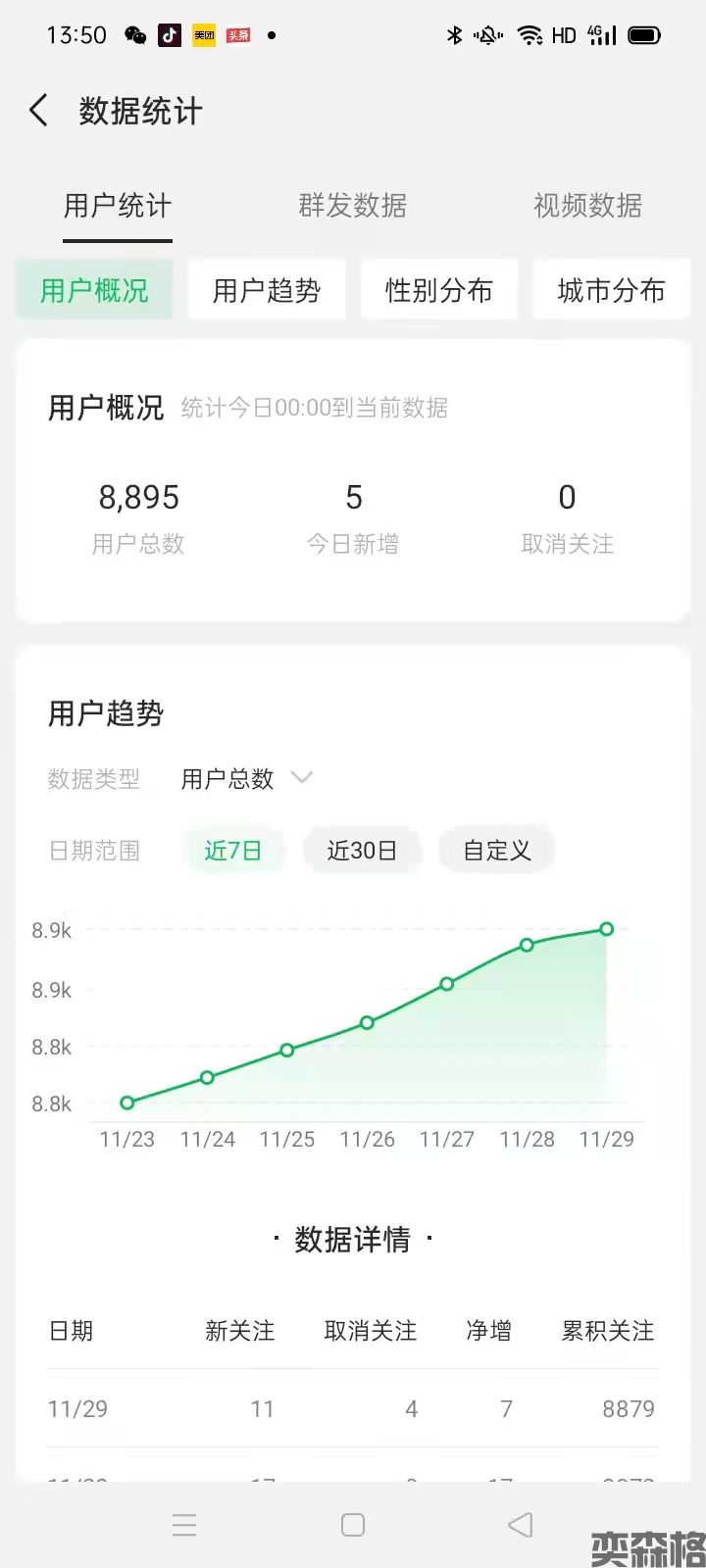This screenshot has width=706, height=1568.
Task: Select the 近7日 date range
Action: (233, 851)
